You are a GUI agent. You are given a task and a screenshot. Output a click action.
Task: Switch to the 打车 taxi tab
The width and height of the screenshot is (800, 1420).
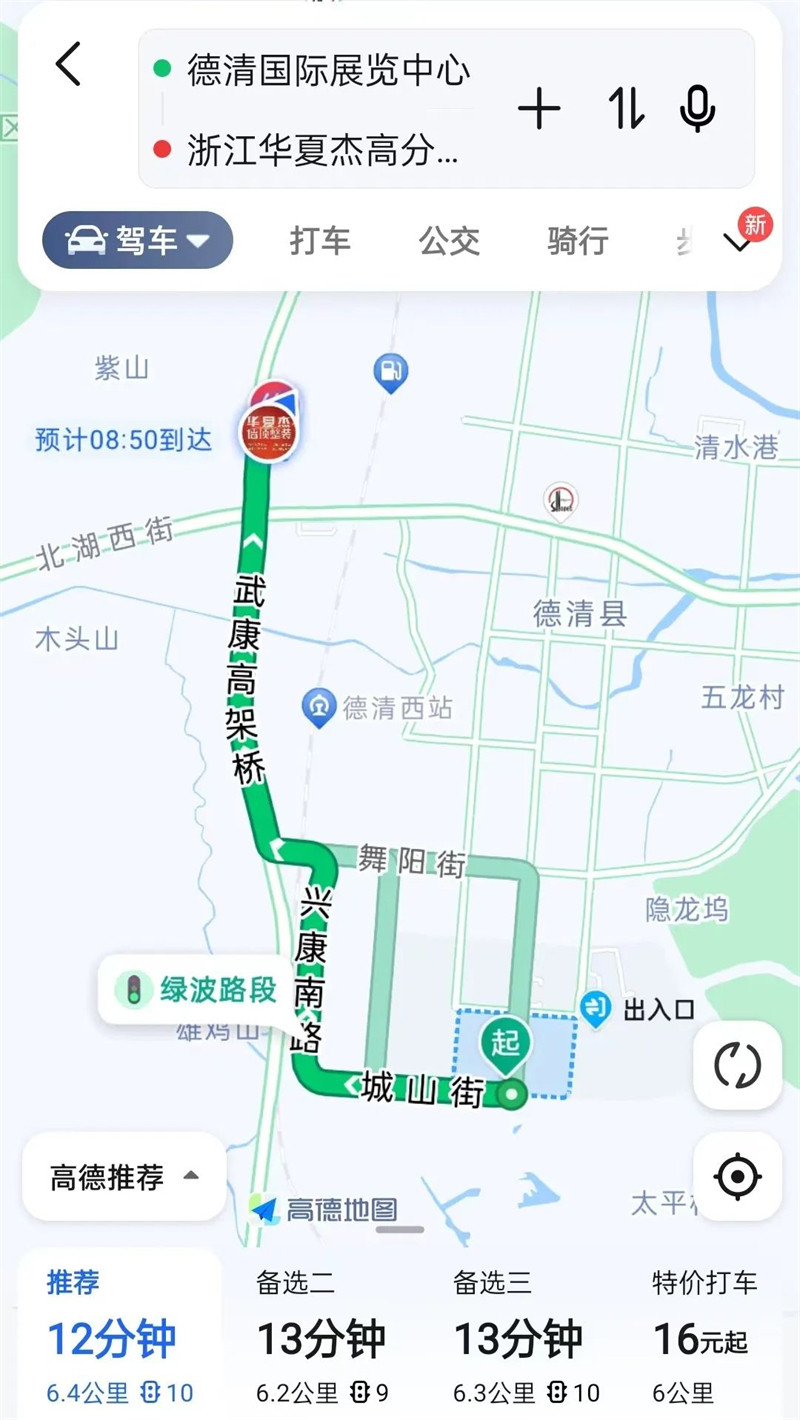coord(320,240)
